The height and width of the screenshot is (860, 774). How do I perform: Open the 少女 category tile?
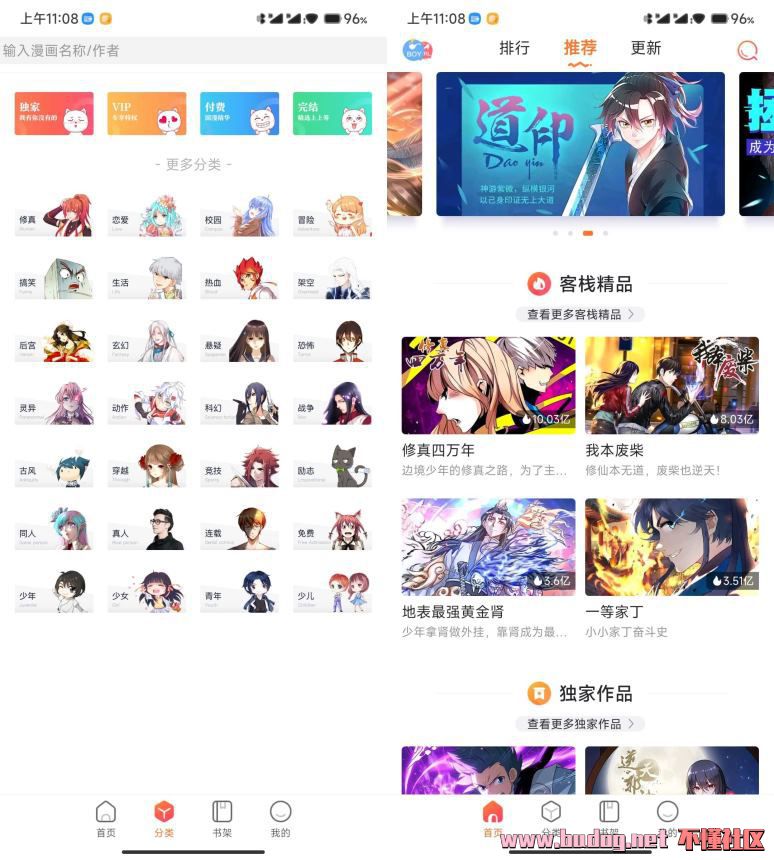click(x=147, y=592)
